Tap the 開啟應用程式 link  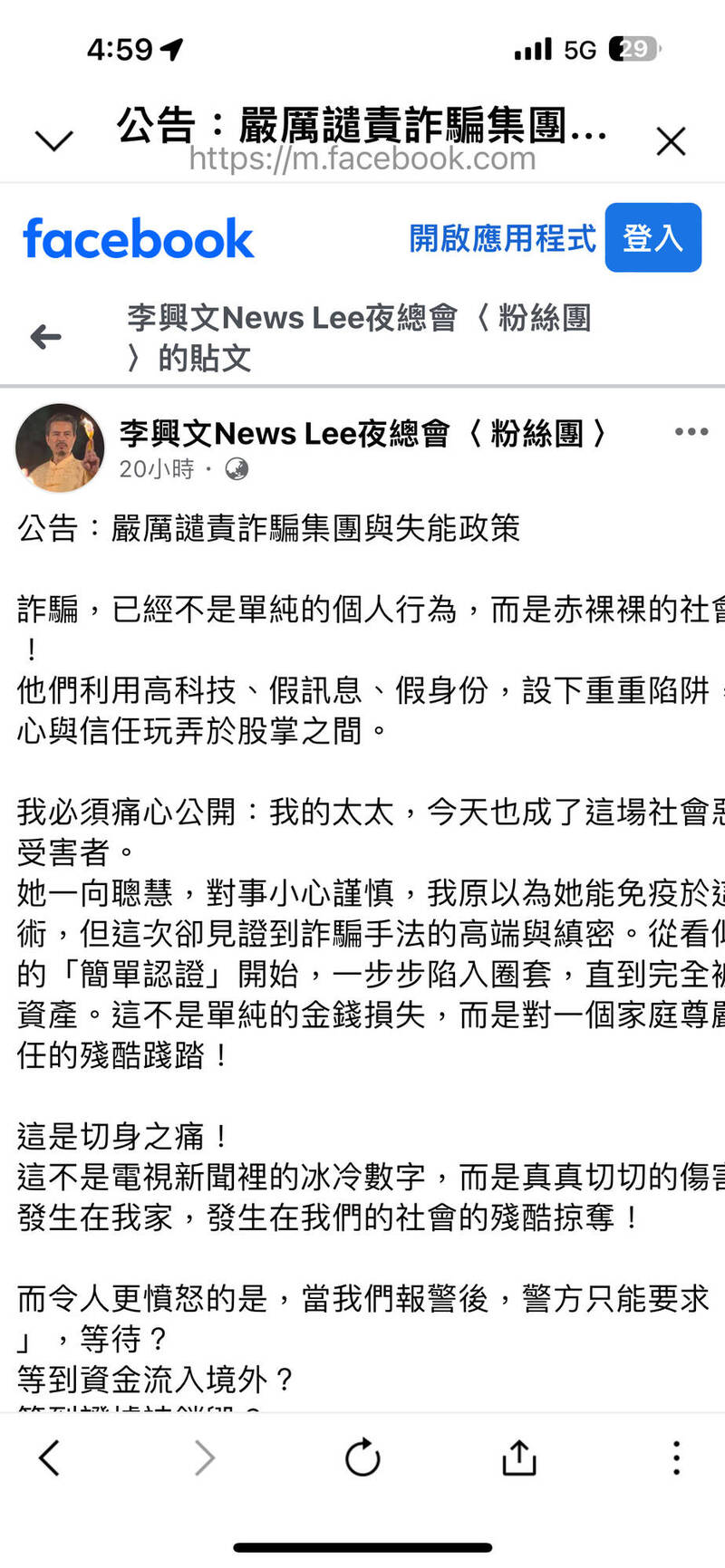click(x=502, y=238)
